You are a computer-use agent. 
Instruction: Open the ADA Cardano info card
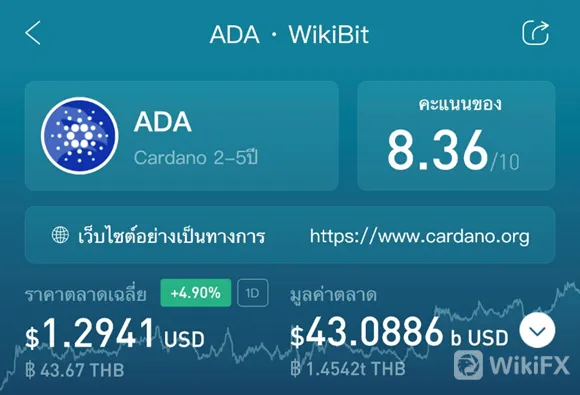182,136
